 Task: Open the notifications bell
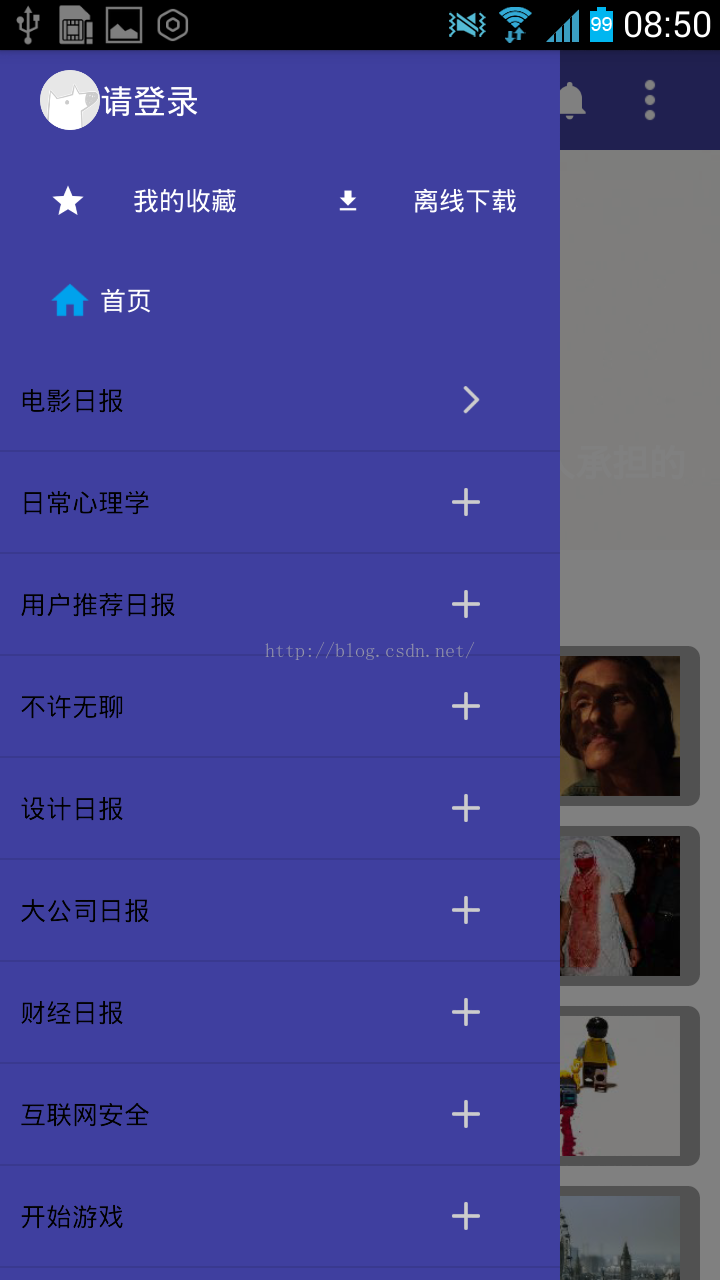[x=572, y=100]
